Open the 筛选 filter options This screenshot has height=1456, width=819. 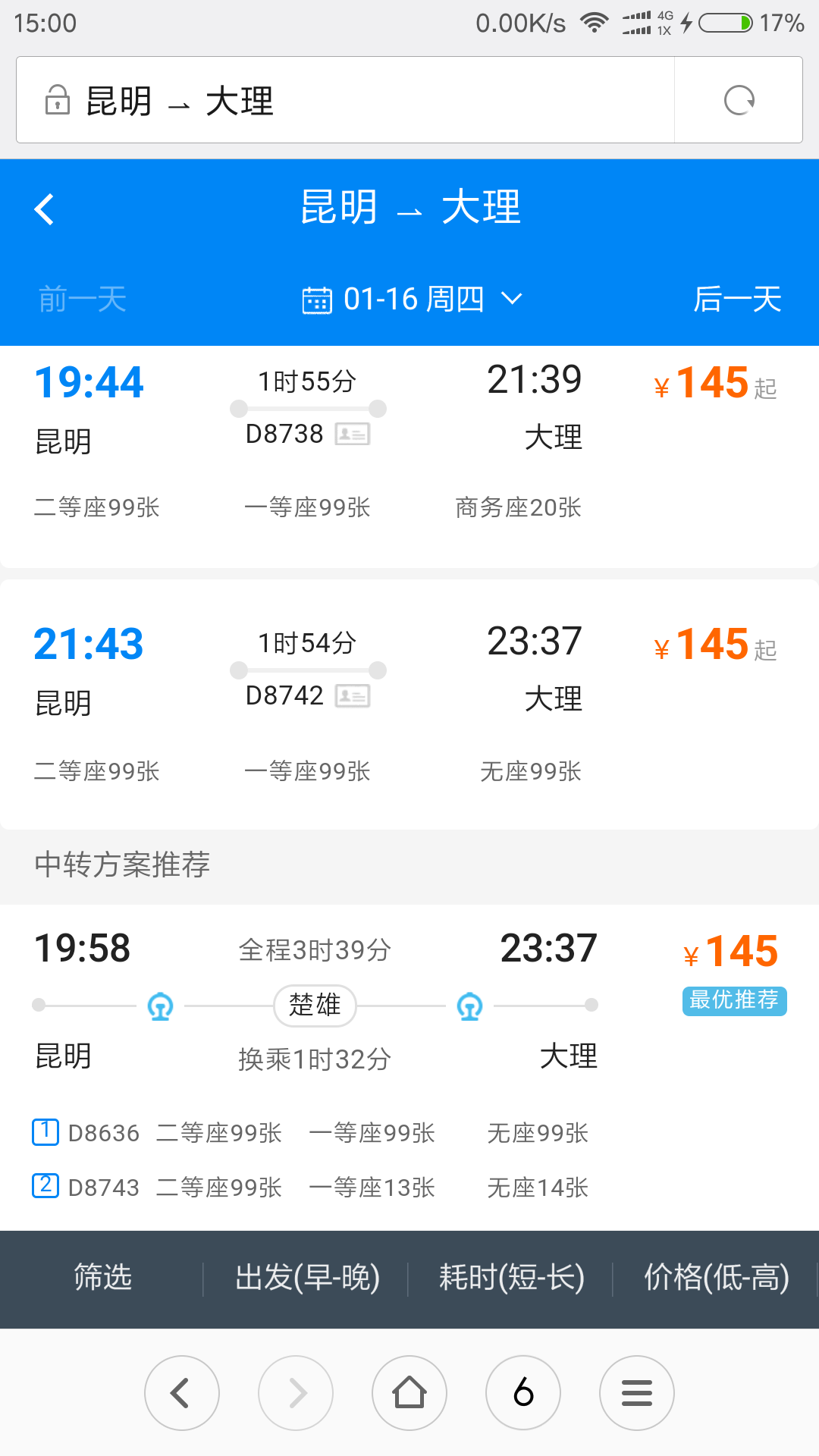102,1278
